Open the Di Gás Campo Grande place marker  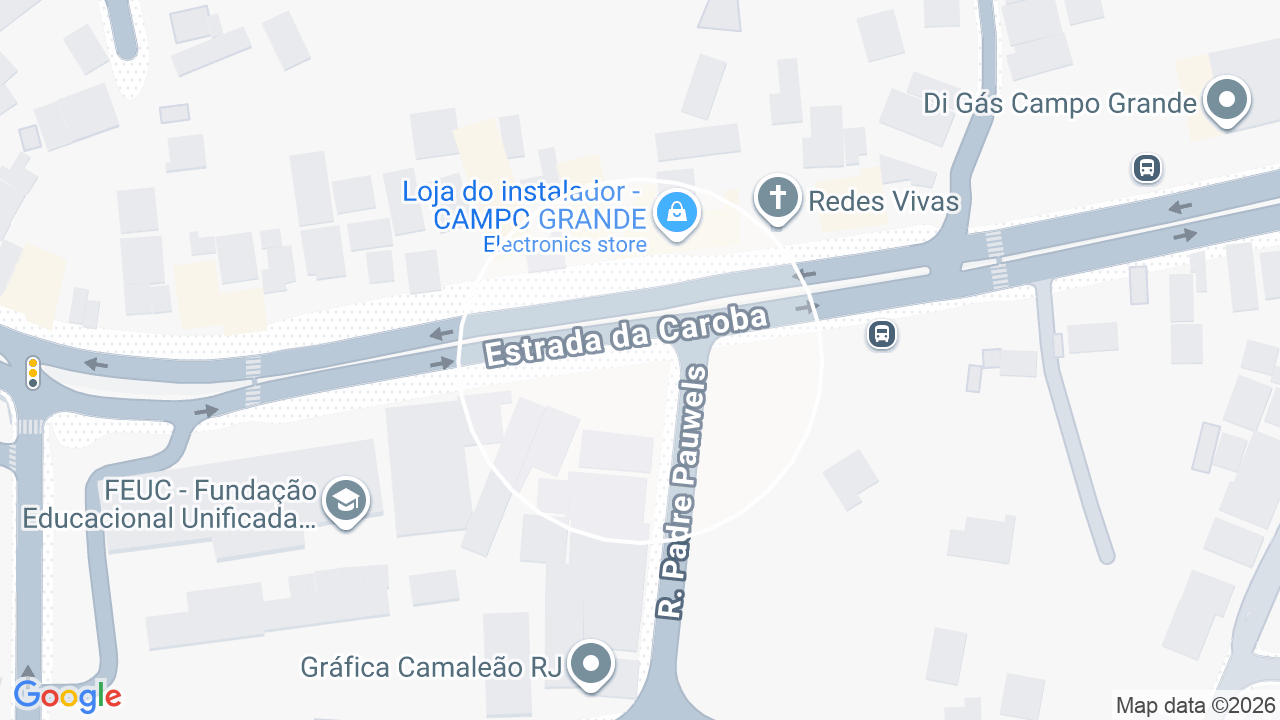tap(1226, 102)
